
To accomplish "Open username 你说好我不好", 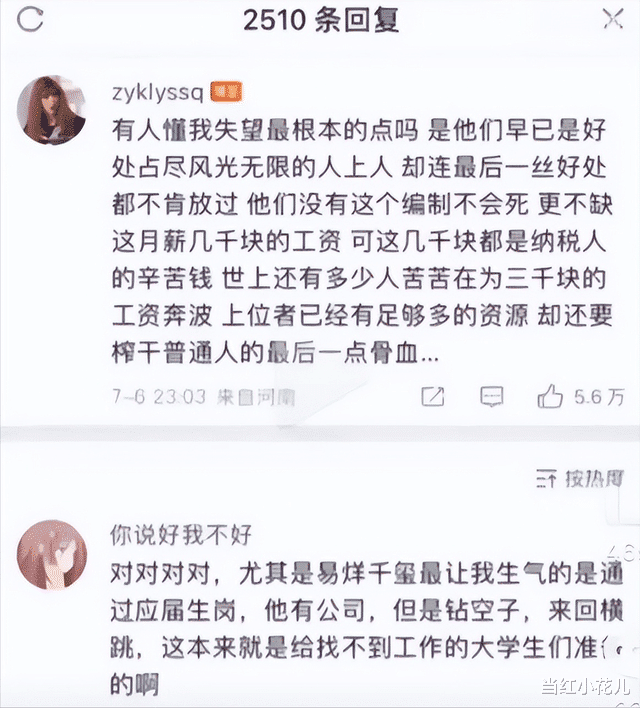I will click(x=181, y=535).
